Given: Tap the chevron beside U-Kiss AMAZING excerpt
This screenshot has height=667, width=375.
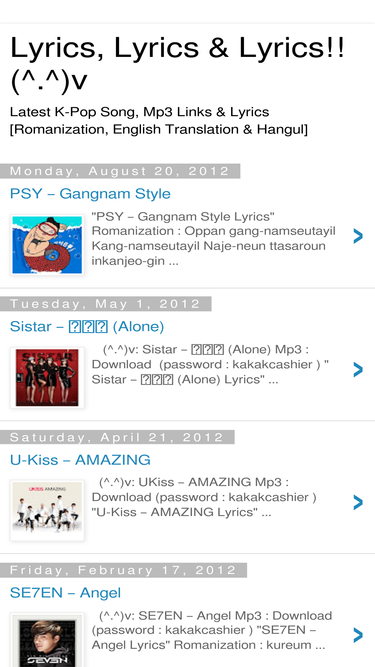Looking at the screenshot, I should (x=358, y=502).
